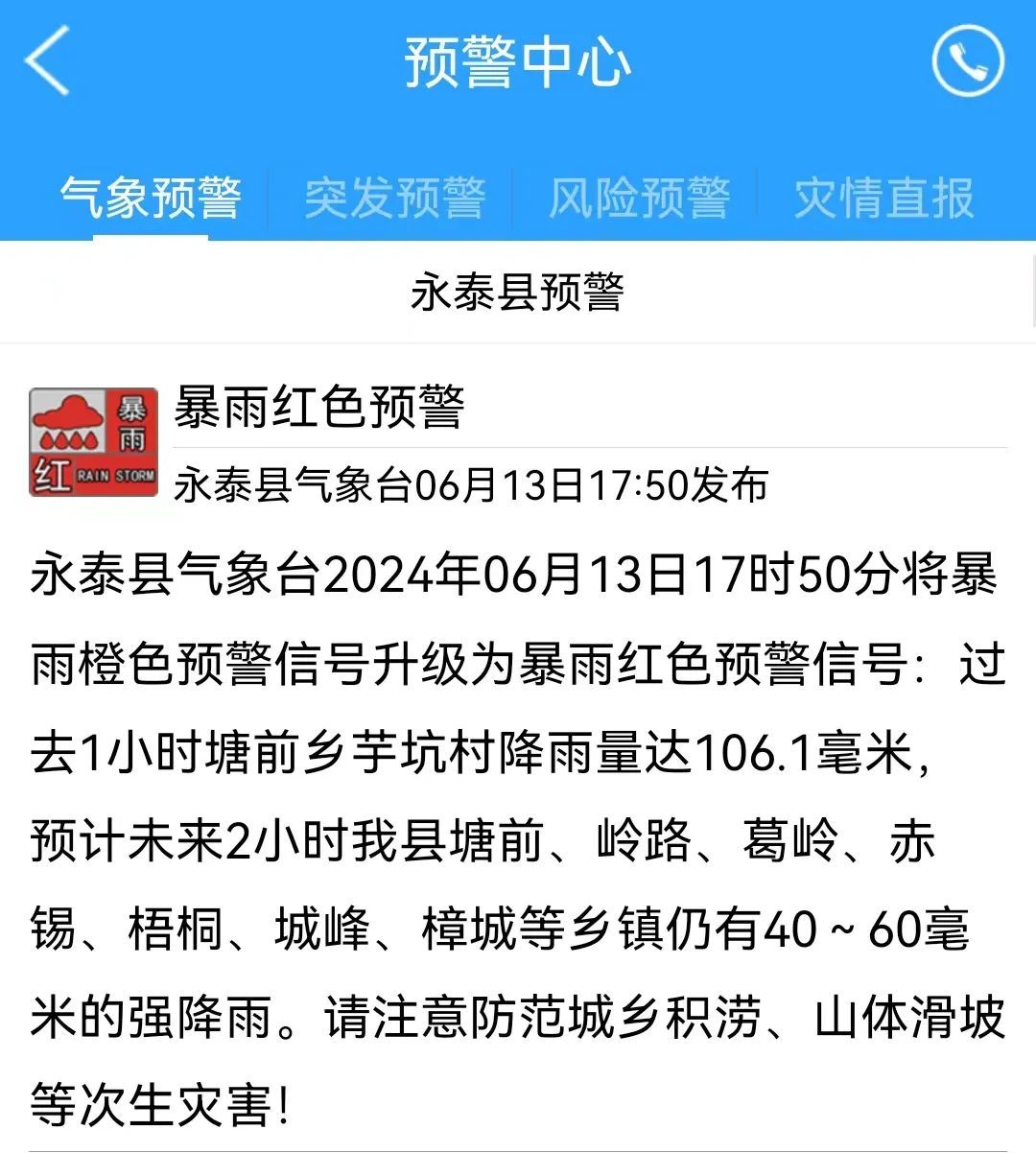Tap the red rainstorm warning badge
This screenshot has height=1153, width=1036.
pyautogui.click(x=93, y=441)
